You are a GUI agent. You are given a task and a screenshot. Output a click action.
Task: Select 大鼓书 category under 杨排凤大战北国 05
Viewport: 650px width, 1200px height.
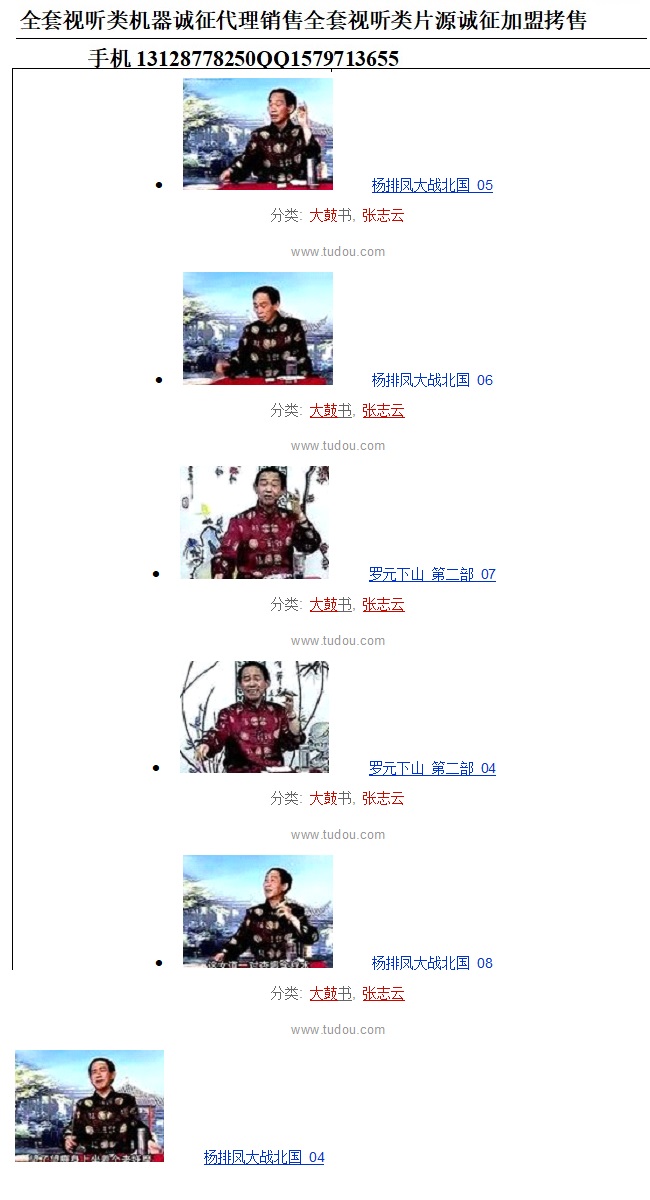pyautogui.click(x=330, y=215)
